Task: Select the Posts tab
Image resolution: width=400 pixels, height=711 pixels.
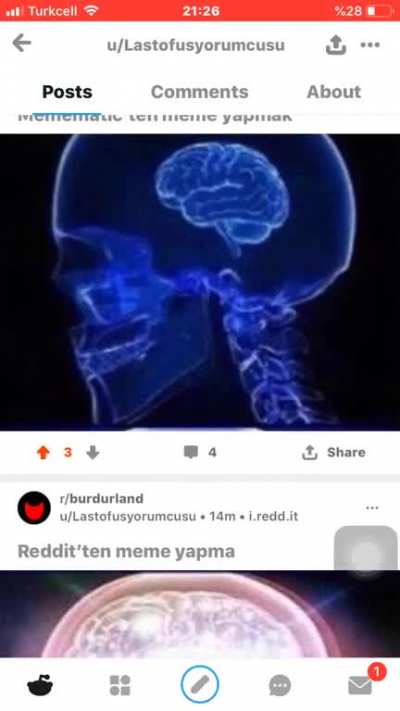Action: 67,92
